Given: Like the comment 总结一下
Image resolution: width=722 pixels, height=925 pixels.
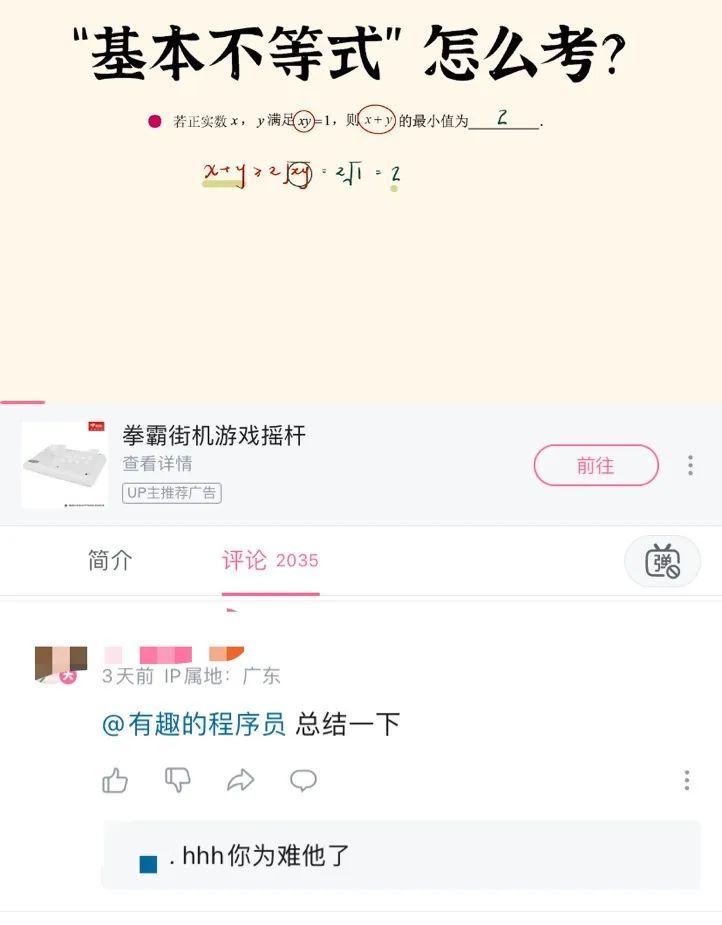Looking at the screenshot, I should tap(116, 781).
